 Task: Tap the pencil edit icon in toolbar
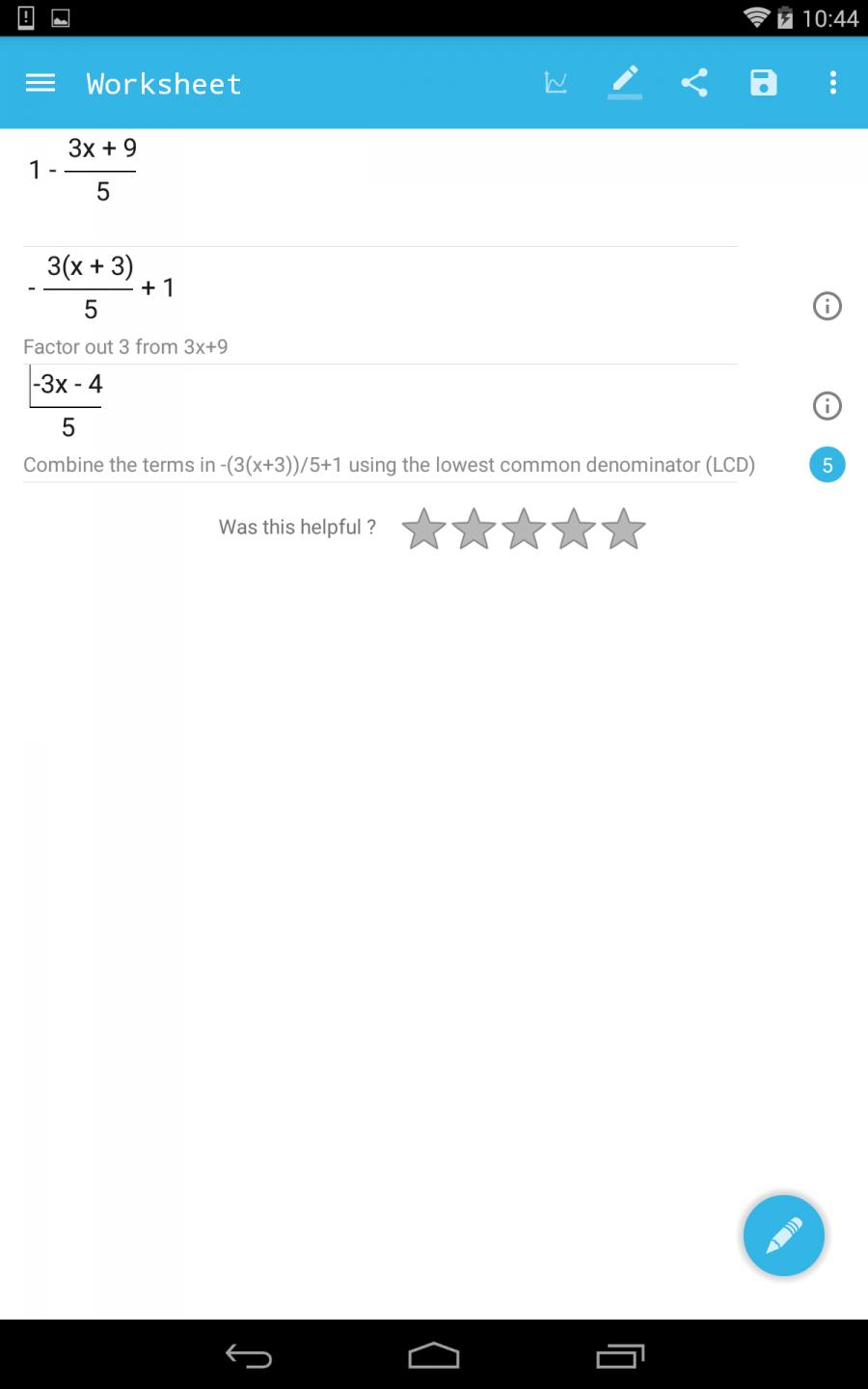point(625,82)
